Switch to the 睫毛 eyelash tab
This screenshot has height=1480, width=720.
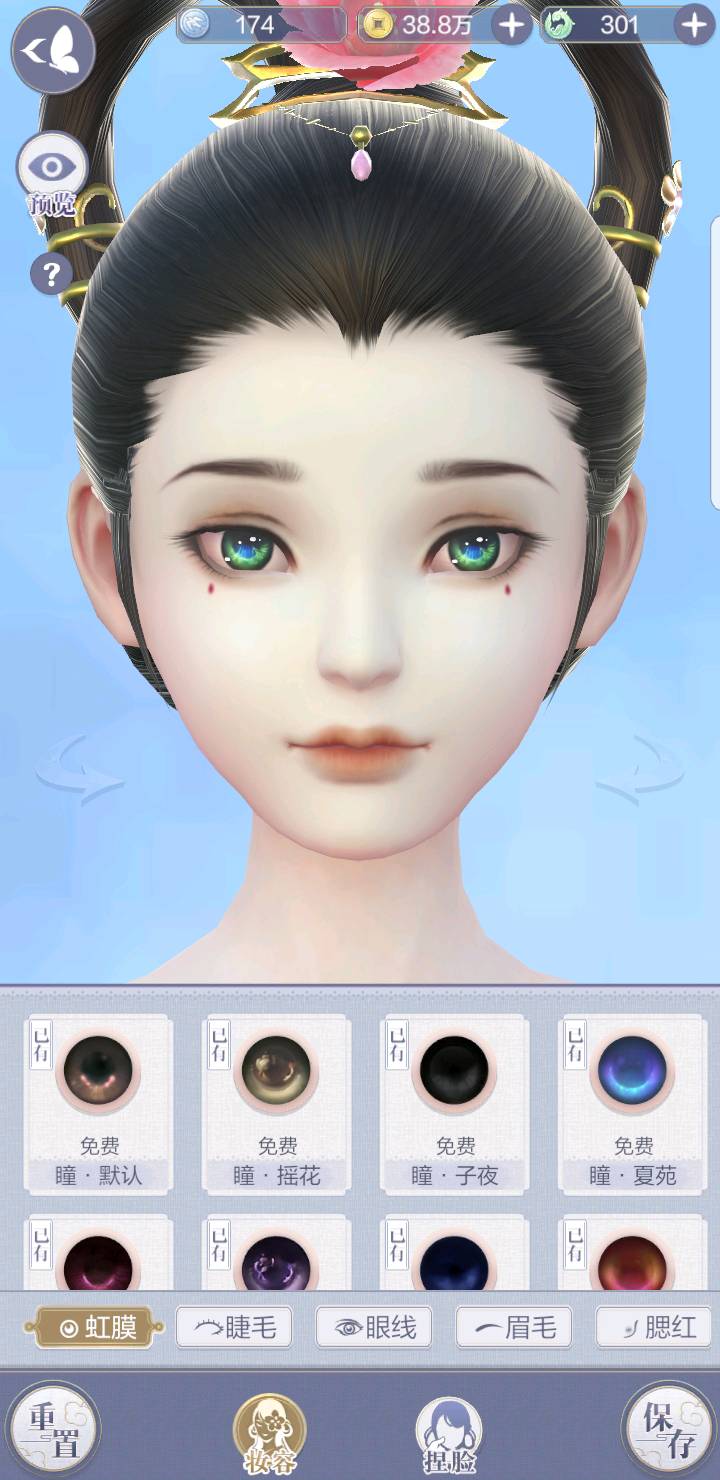click(234, 1327)
